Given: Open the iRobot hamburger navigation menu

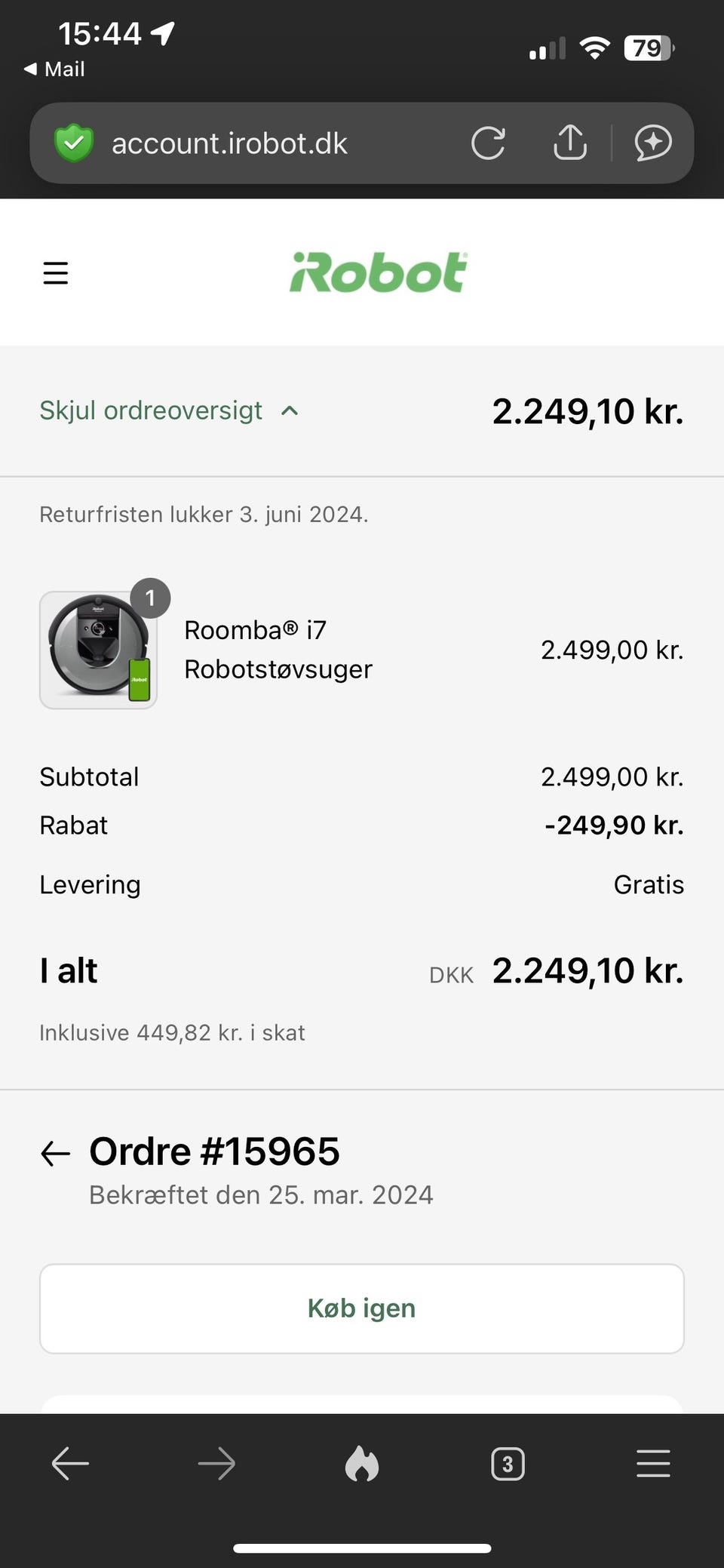Looking at the screenshot, I should 55,273.
